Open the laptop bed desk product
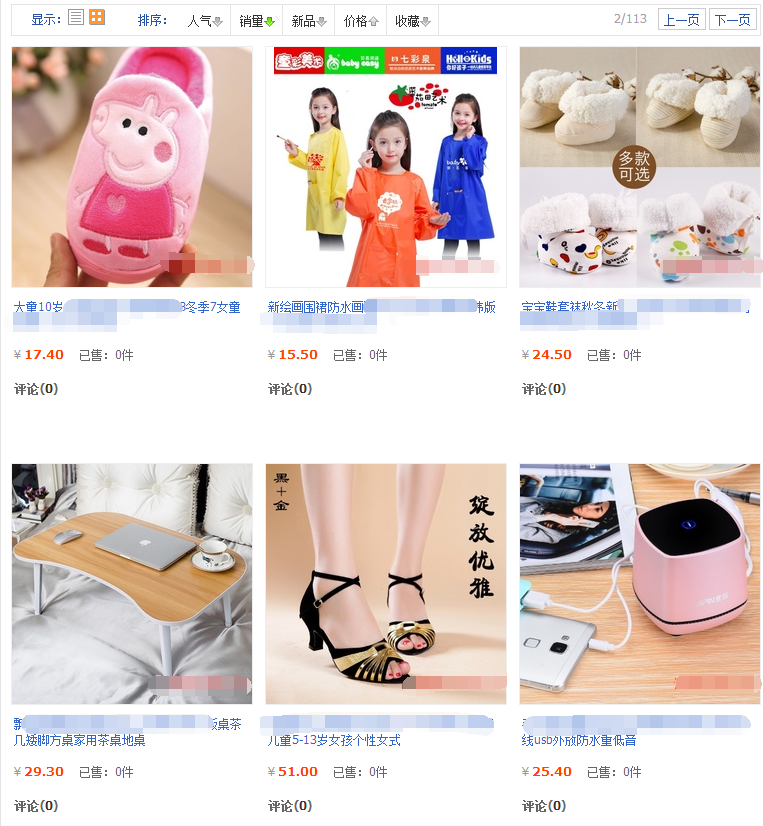 (132, 584)
